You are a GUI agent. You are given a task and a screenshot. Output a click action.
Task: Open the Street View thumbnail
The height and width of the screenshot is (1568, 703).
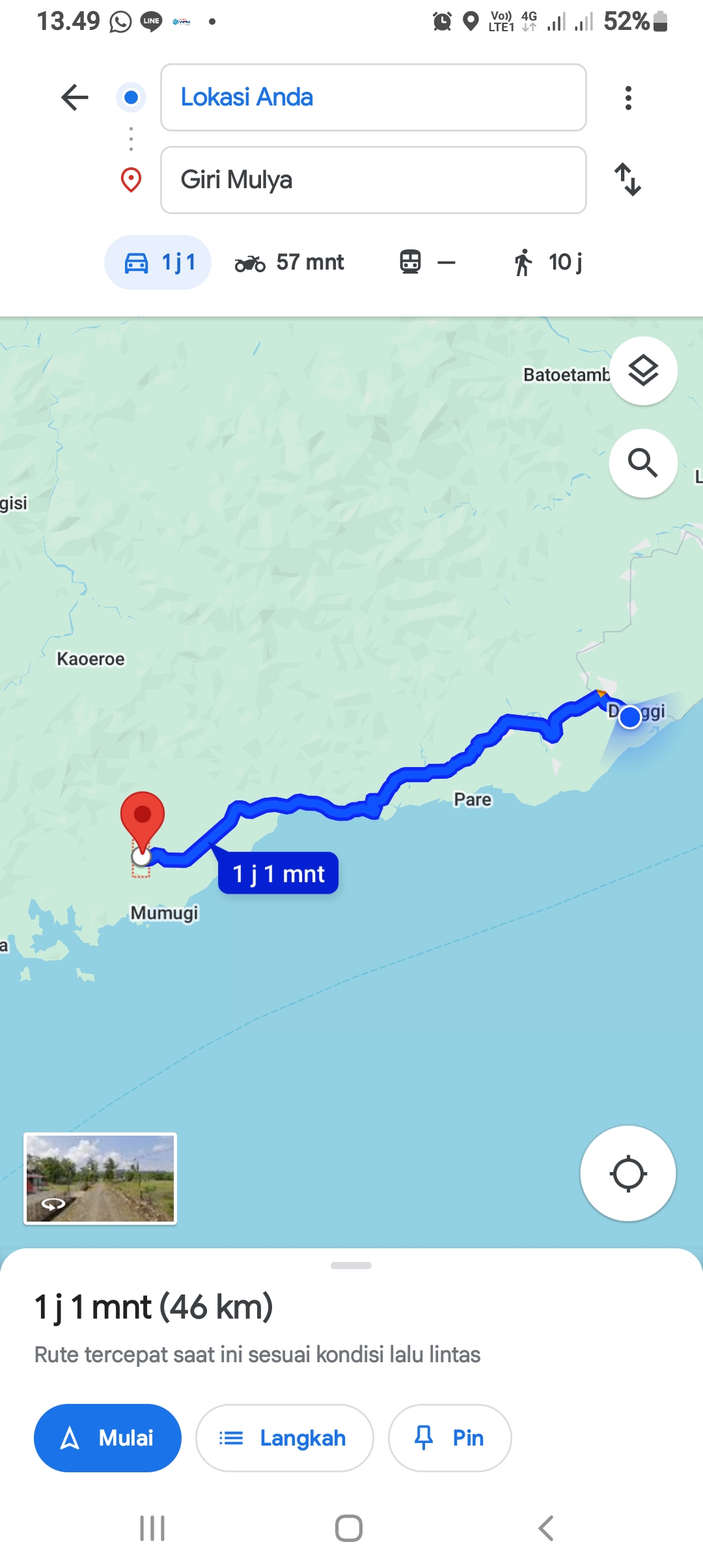[100, 1179]
